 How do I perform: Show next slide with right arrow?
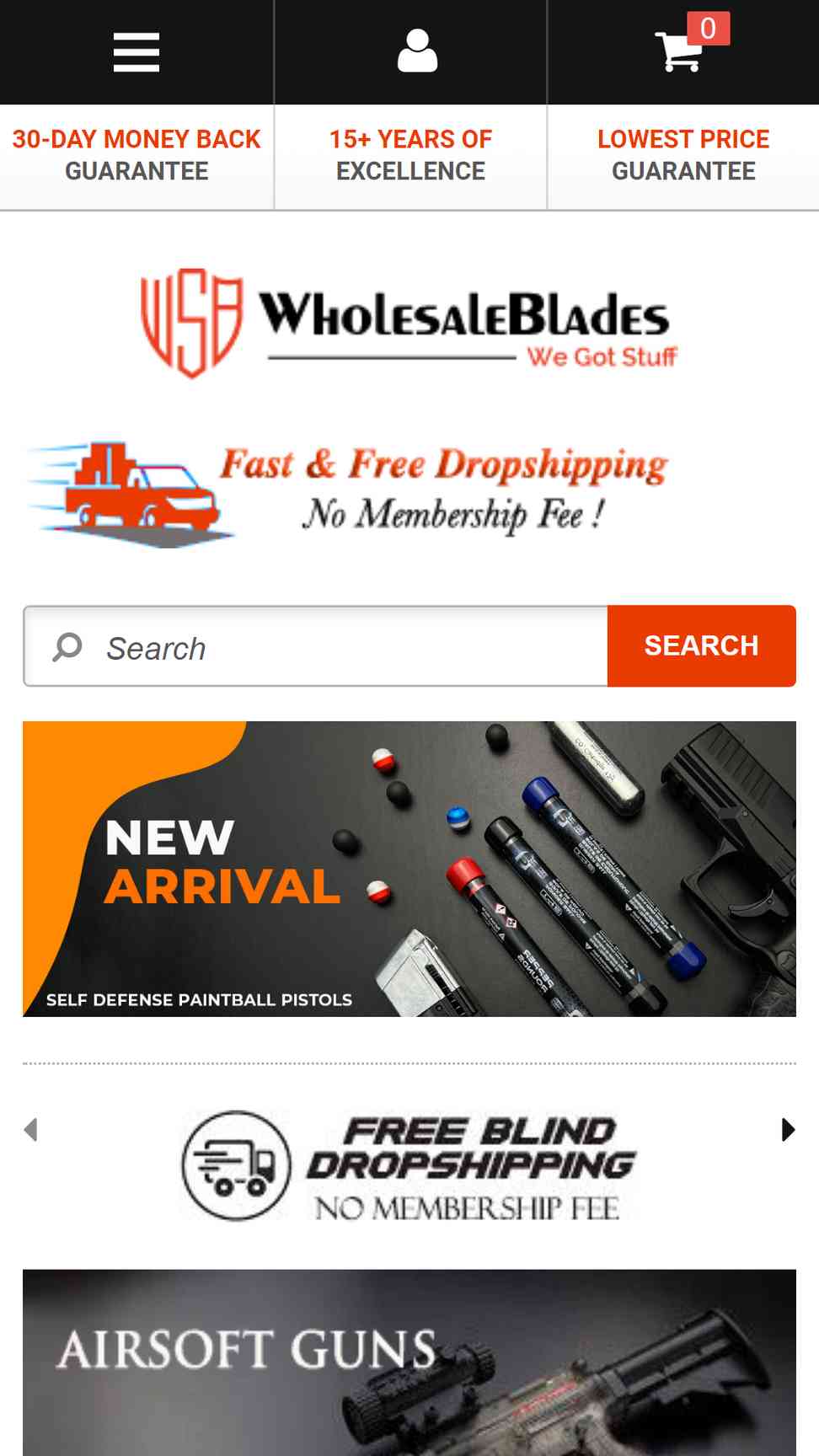788,1130
